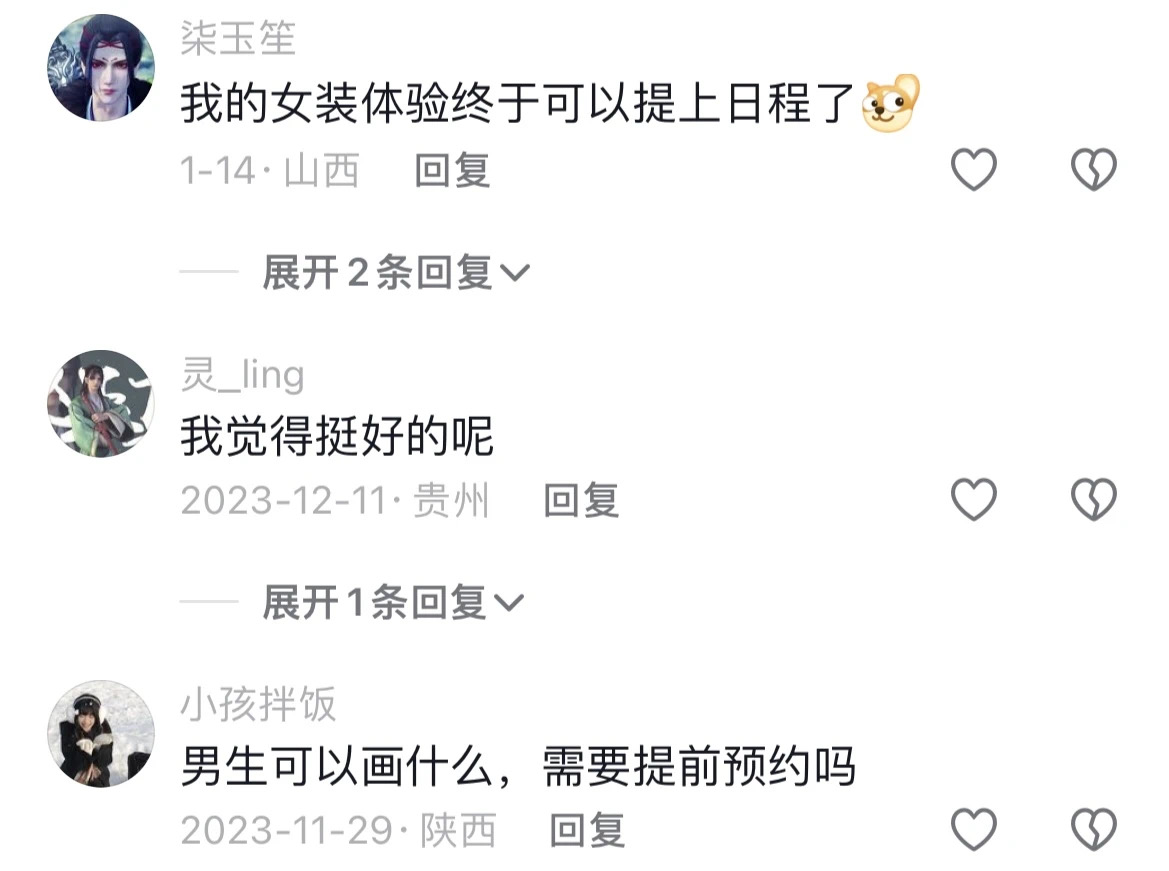Reply to 柒玉笙's comment

[452, 172]
